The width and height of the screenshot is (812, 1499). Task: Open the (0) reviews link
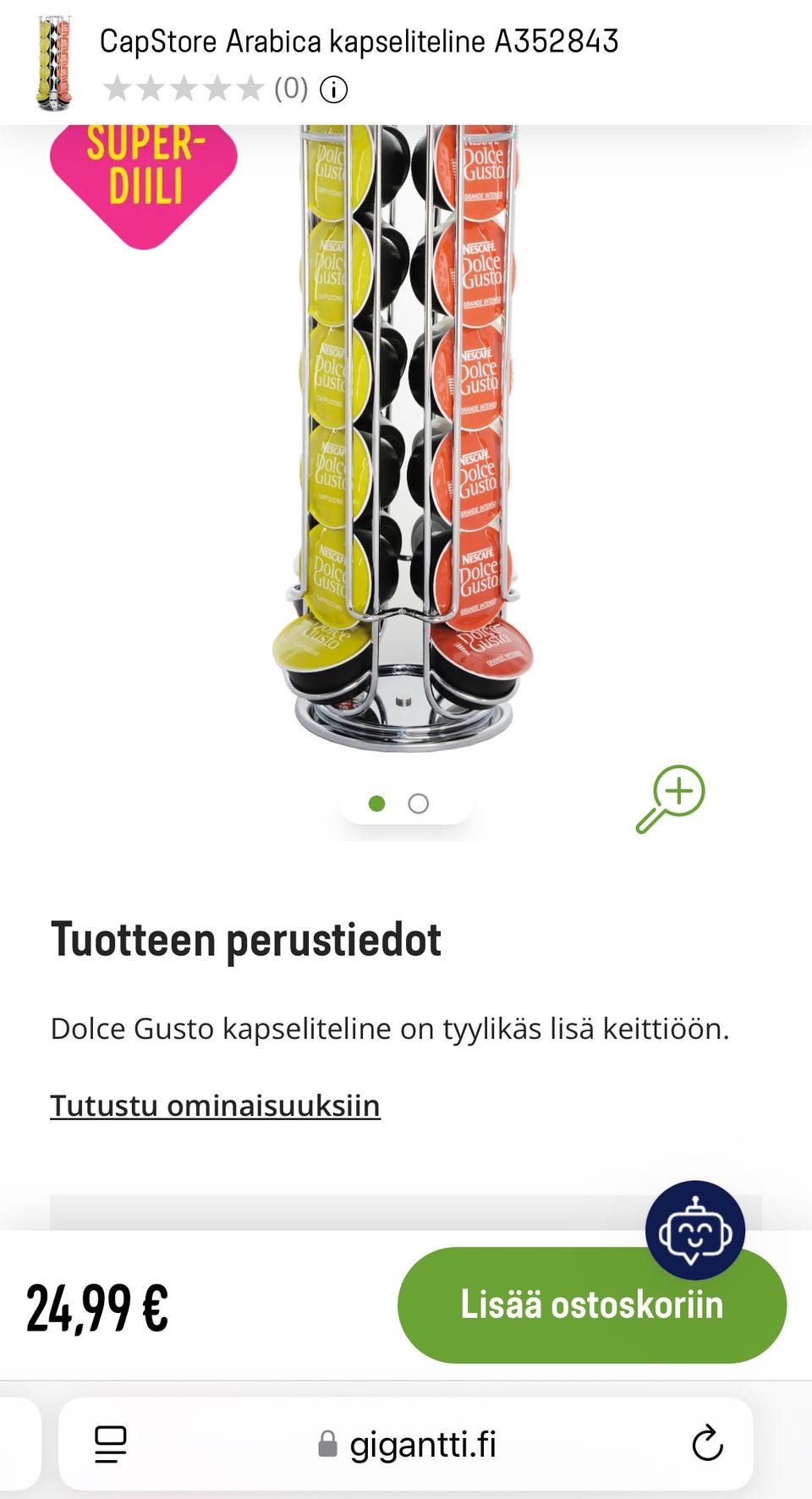pyautogui.click(x=289, y=88)
